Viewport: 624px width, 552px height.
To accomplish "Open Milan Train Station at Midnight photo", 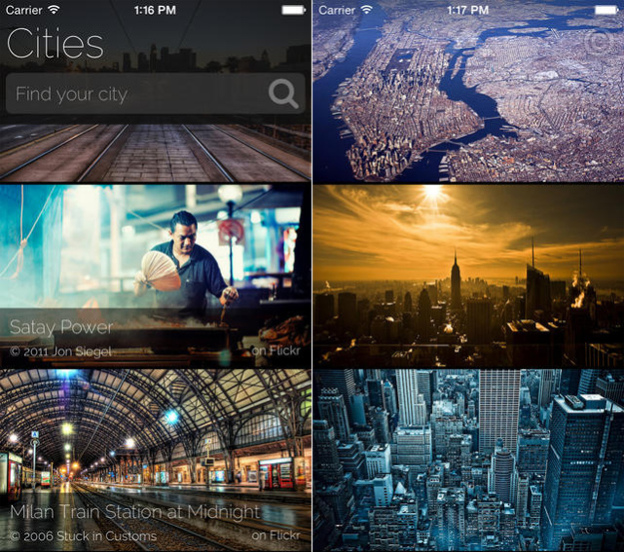I will [x=155, y=460].
